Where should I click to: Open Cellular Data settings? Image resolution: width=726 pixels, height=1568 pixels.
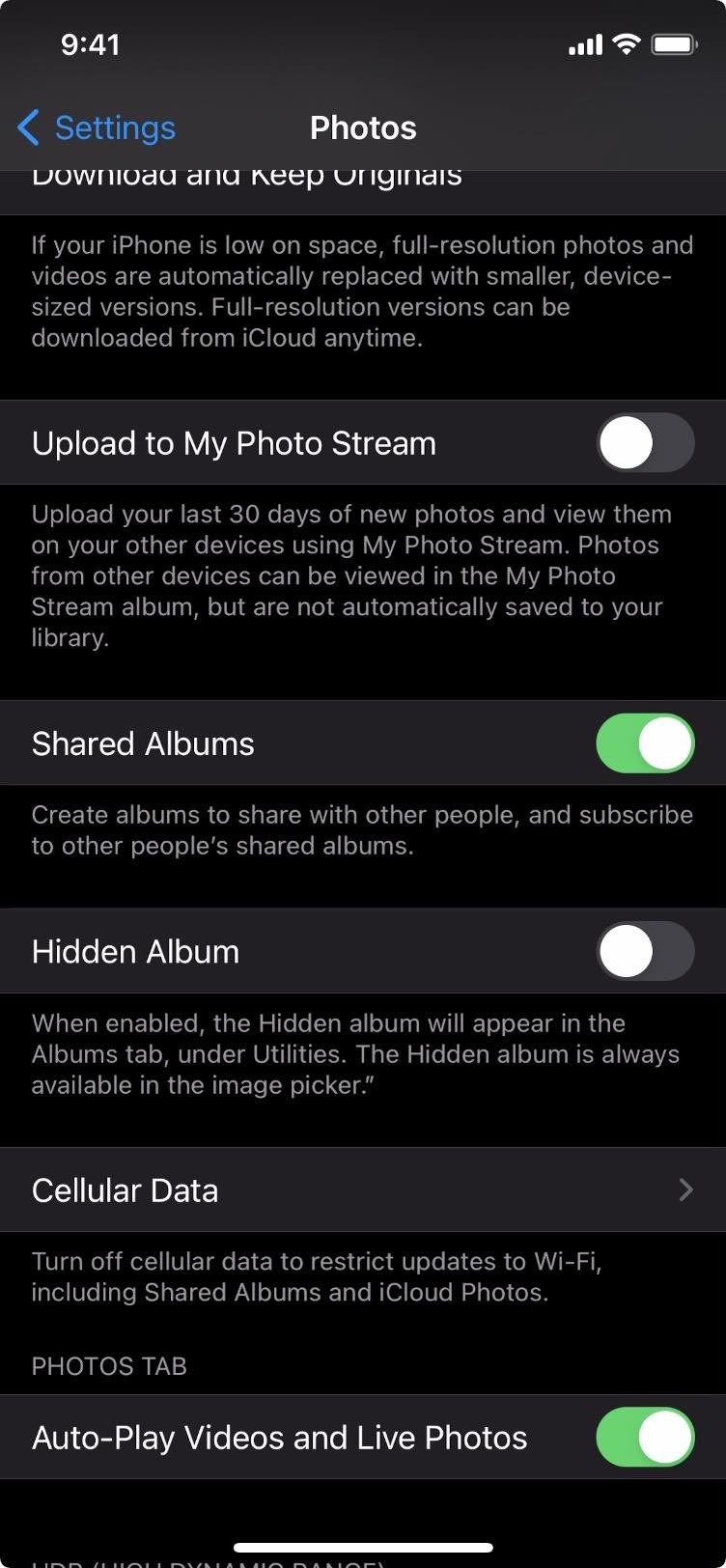coord(363,1190)
